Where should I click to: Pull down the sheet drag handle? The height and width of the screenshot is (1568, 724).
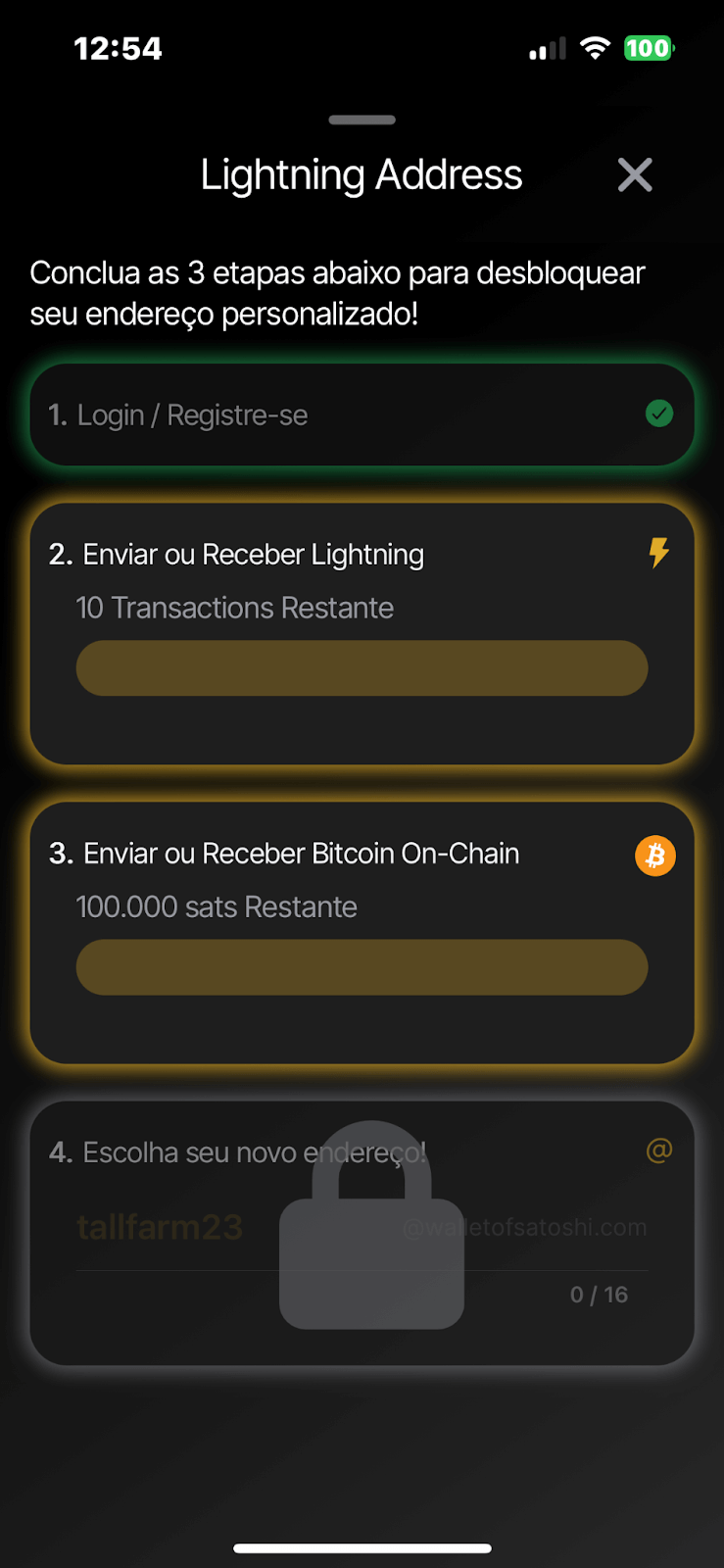coord(362,119)
